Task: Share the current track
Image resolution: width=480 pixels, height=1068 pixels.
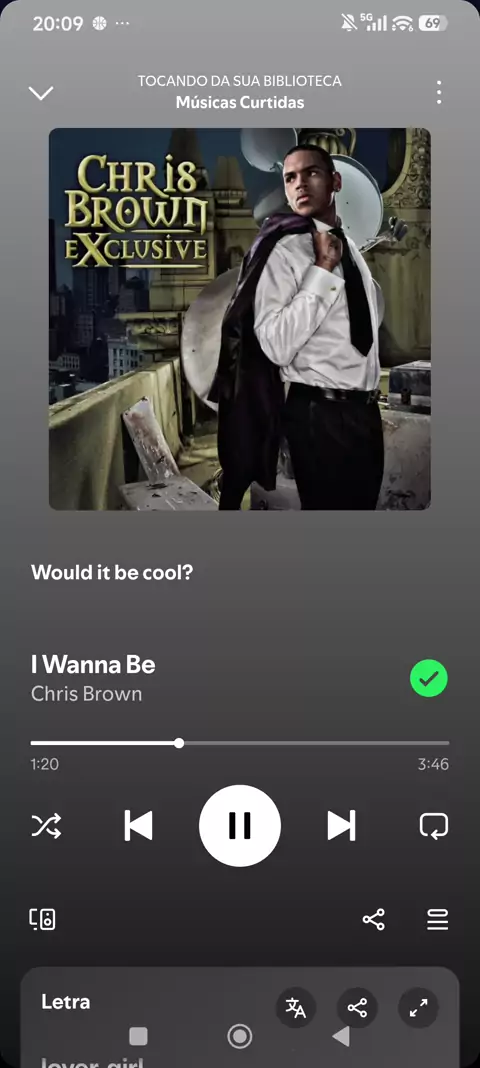Action: (x=373, y=920)
